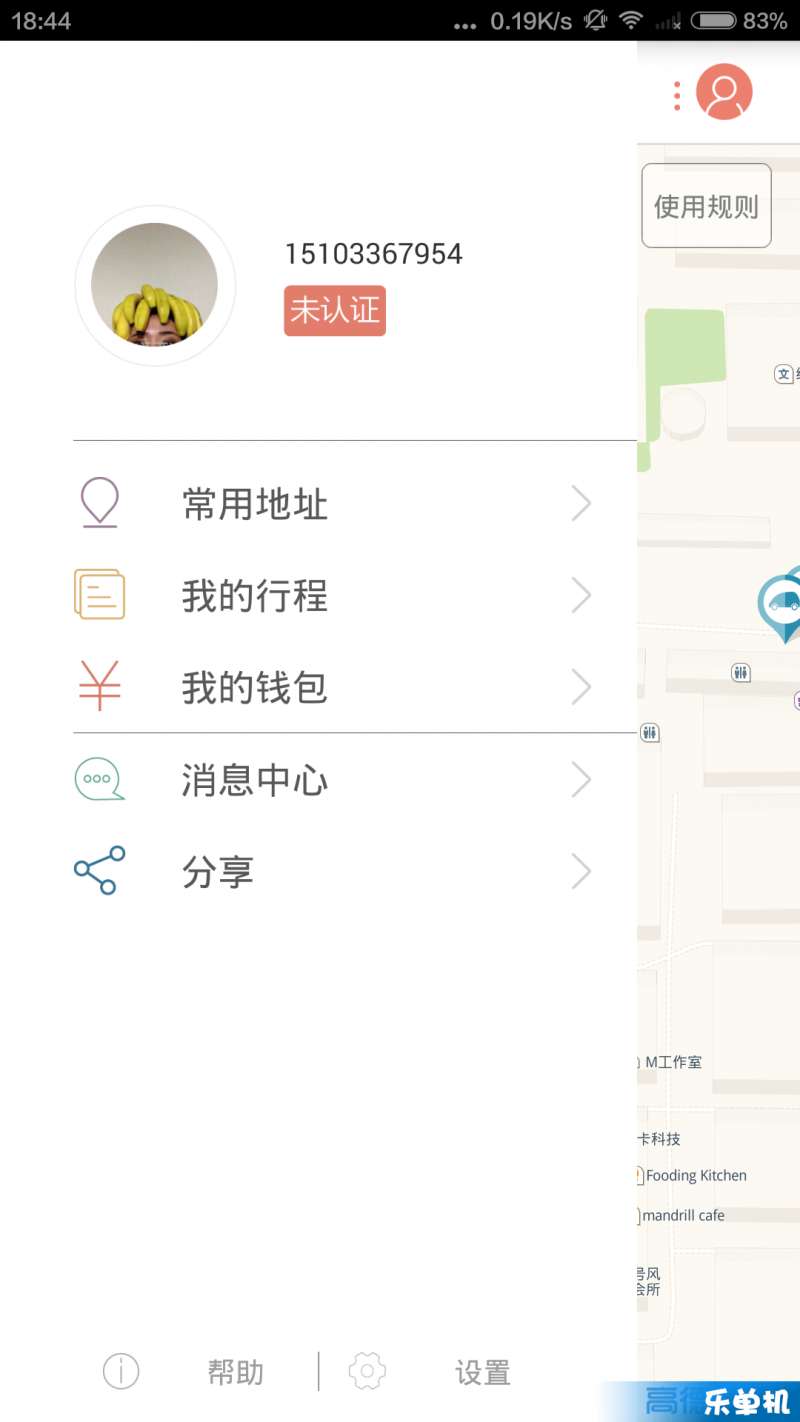
Task: Tap the orange user profile icon
Action: pyautogui.click(x=724, y=92)
